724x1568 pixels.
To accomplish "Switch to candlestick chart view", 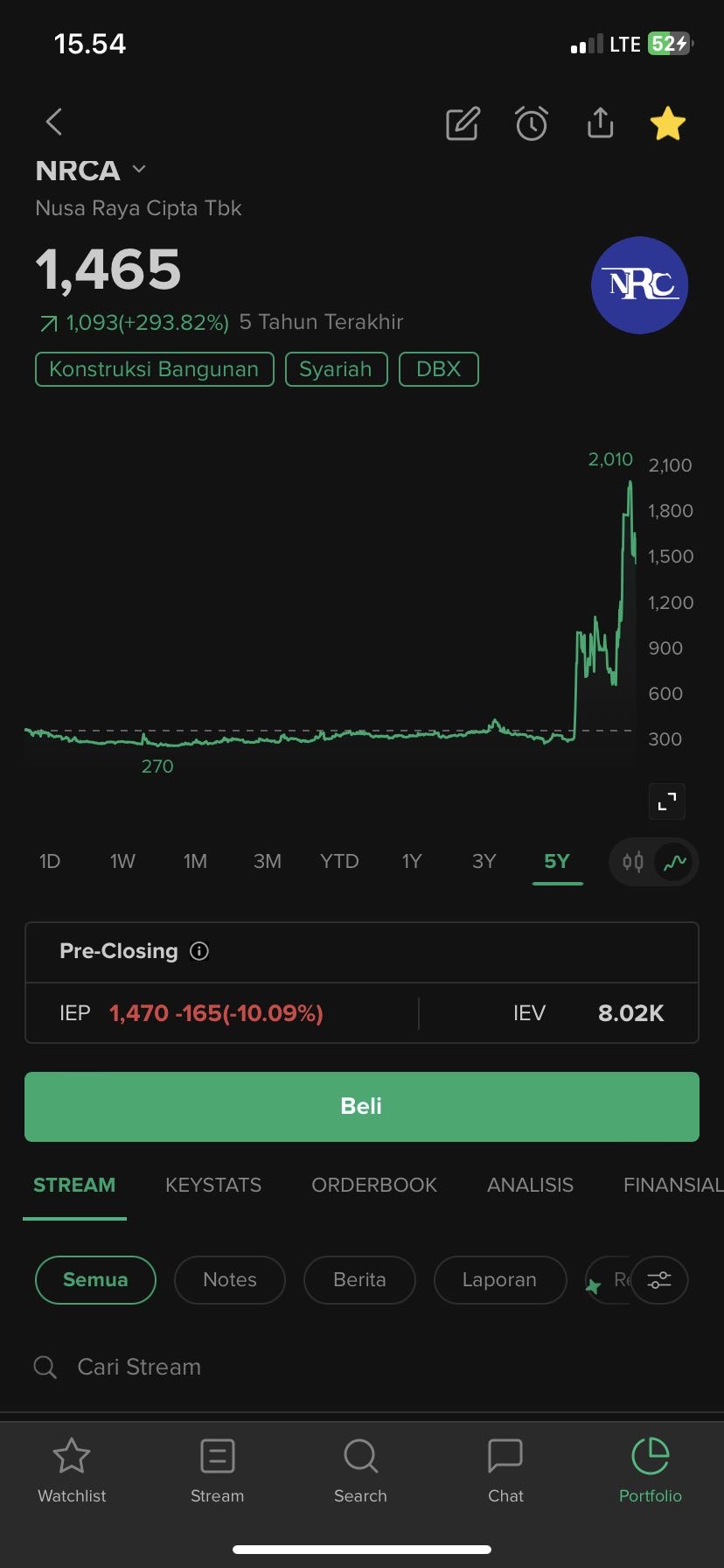I will [x=633, y=863].
